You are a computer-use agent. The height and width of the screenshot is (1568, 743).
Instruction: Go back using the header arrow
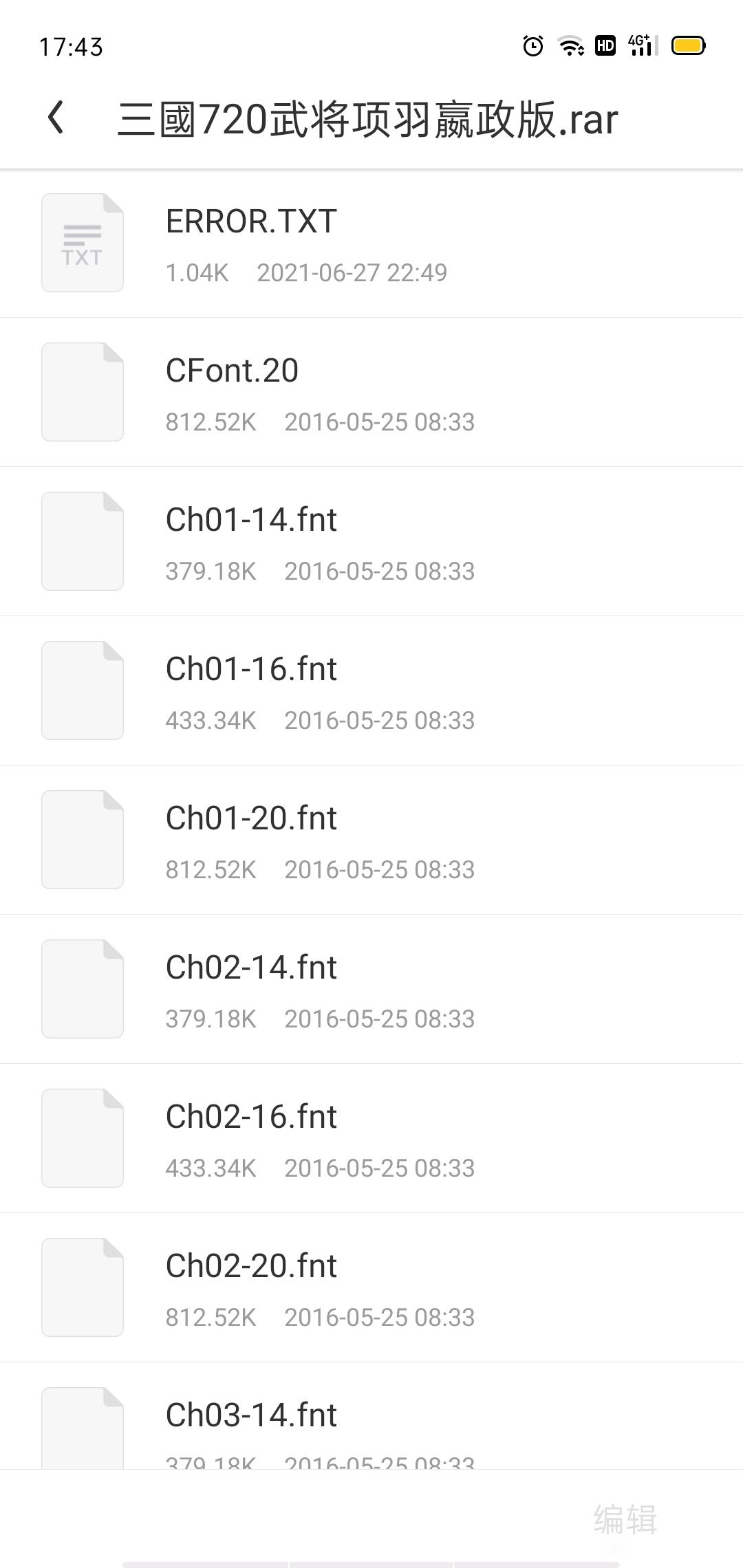point(56,118)
